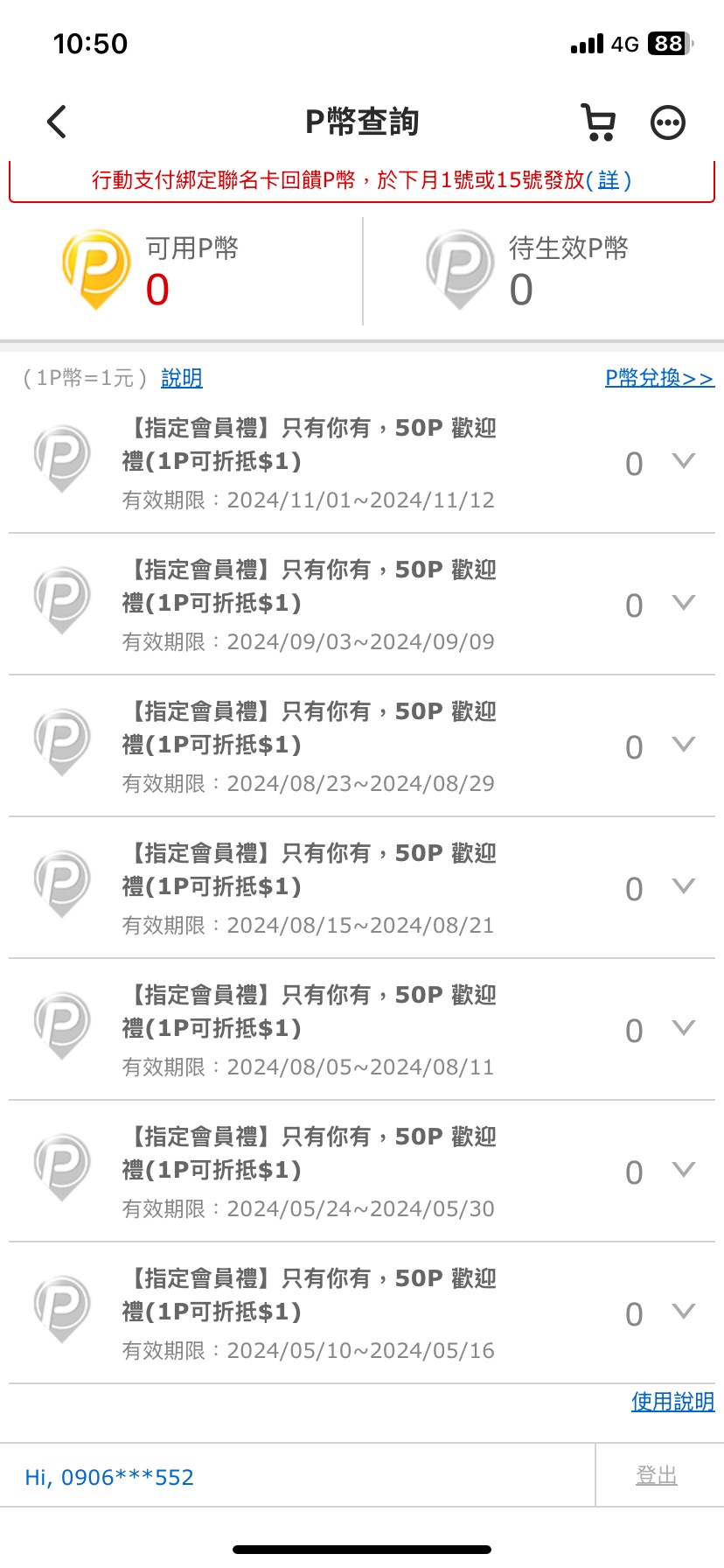
Task: Go back using the top-left arrow
Action: tap(57, 122)
